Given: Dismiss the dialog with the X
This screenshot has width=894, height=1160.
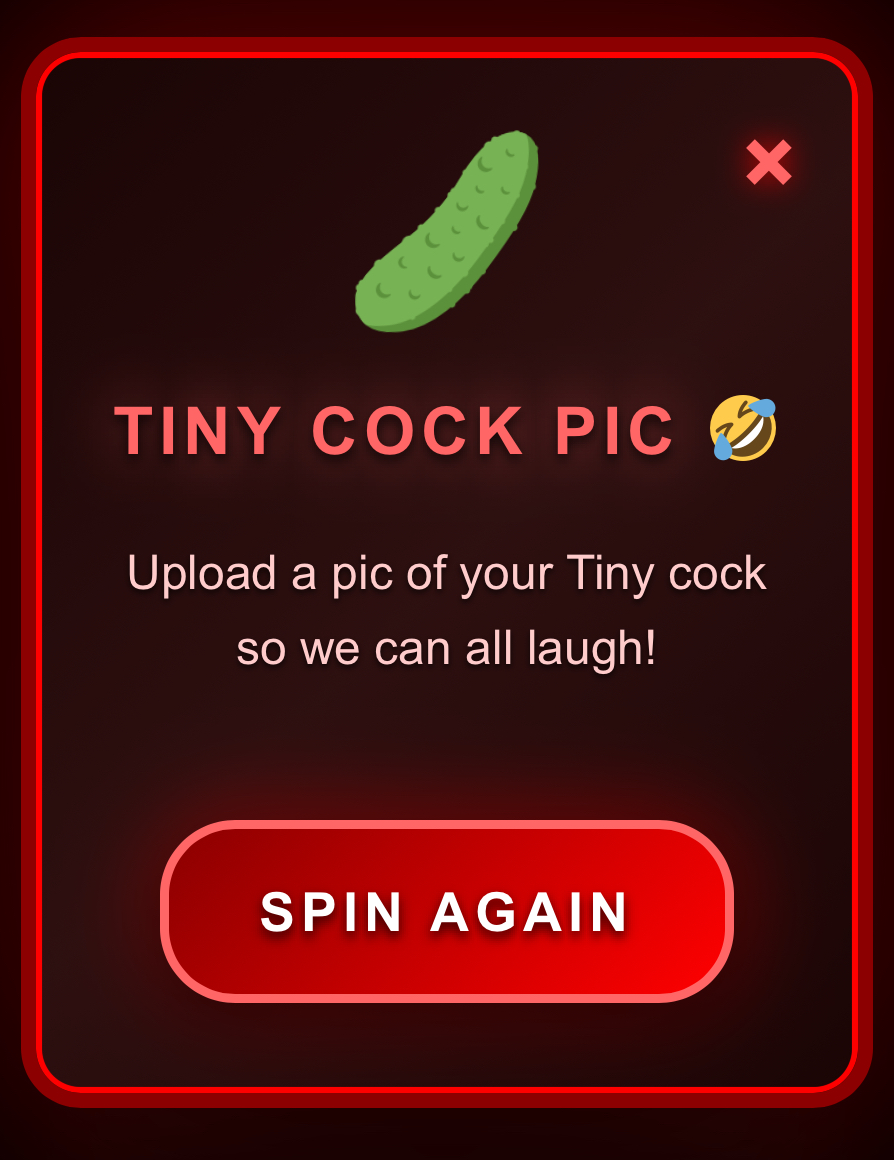Looking at the screenshot, I should [768, 162].
